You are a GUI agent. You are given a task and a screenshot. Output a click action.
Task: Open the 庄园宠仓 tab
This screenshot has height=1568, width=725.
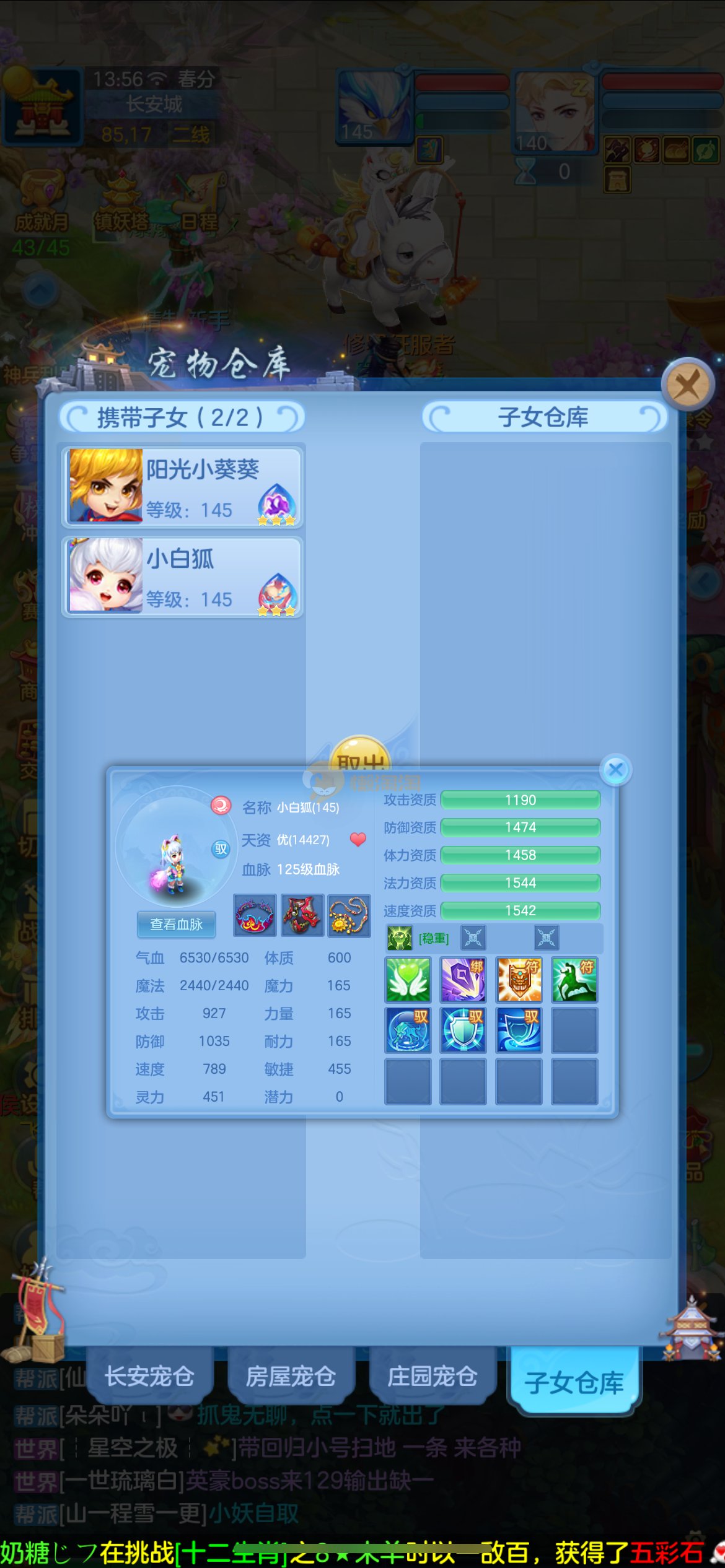point(432,1377)
